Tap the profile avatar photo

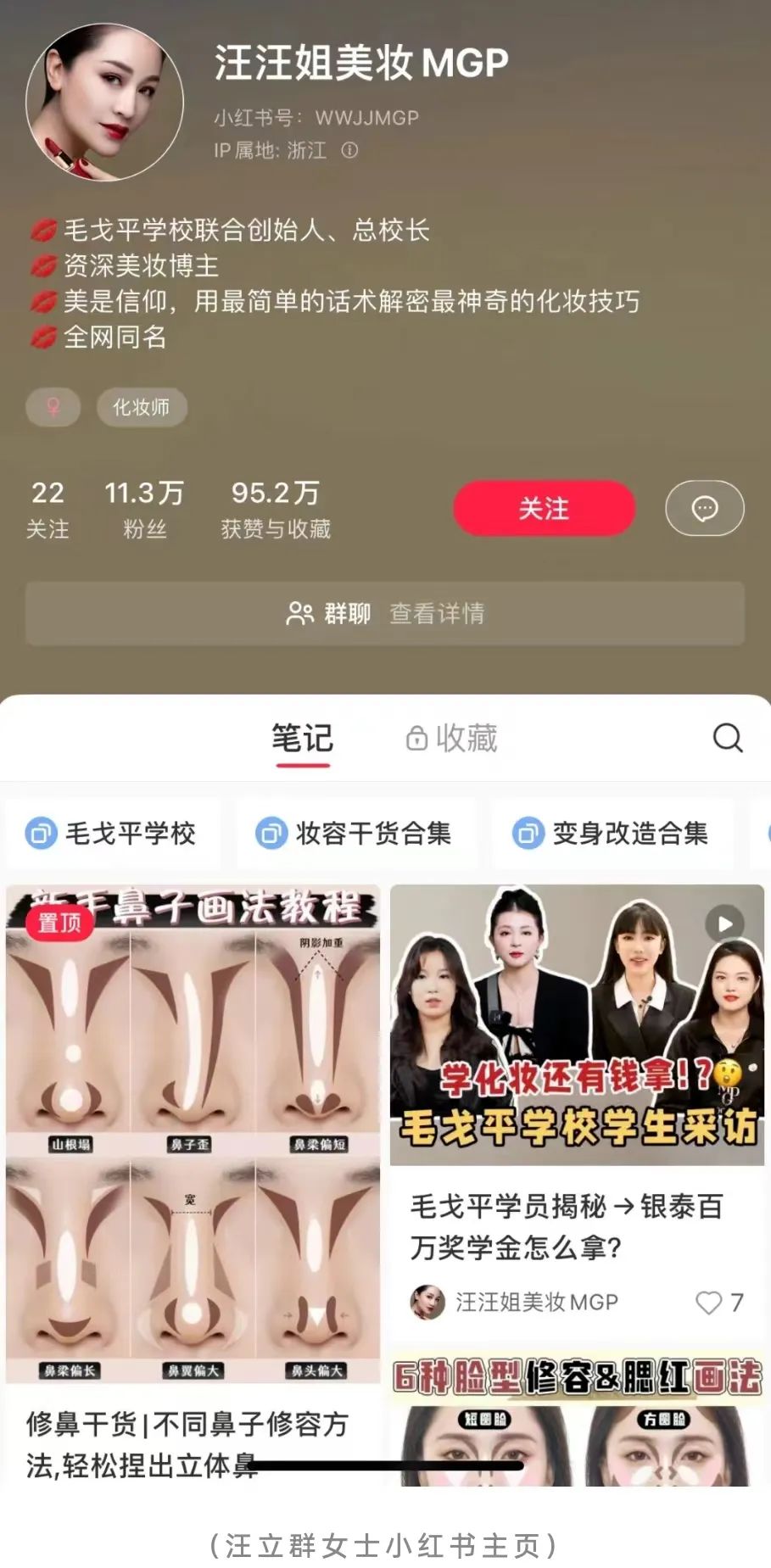click(x=105, y=102)
